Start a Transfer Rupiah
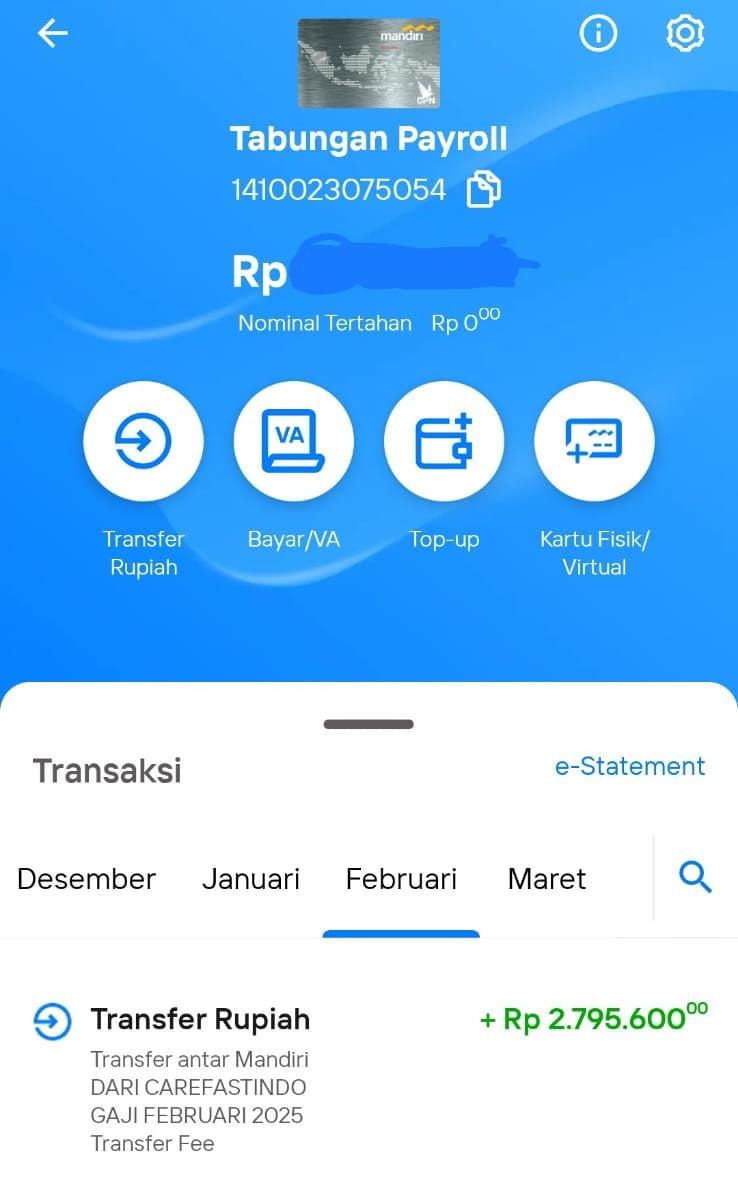738x1183 pixels. coord(143,441)
